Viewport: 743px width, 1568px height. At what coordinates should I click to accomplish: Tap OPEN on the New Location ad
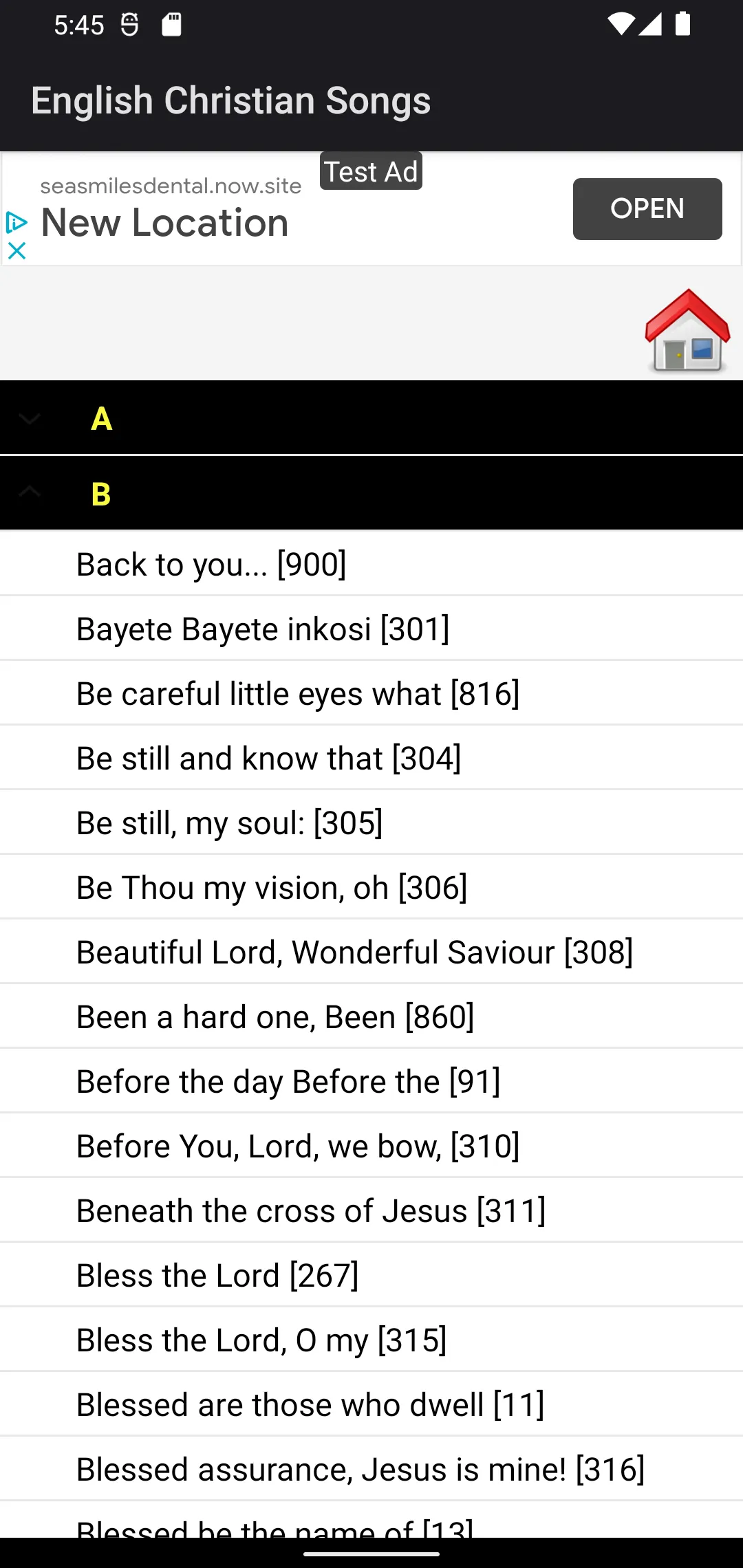coord(647,208)
